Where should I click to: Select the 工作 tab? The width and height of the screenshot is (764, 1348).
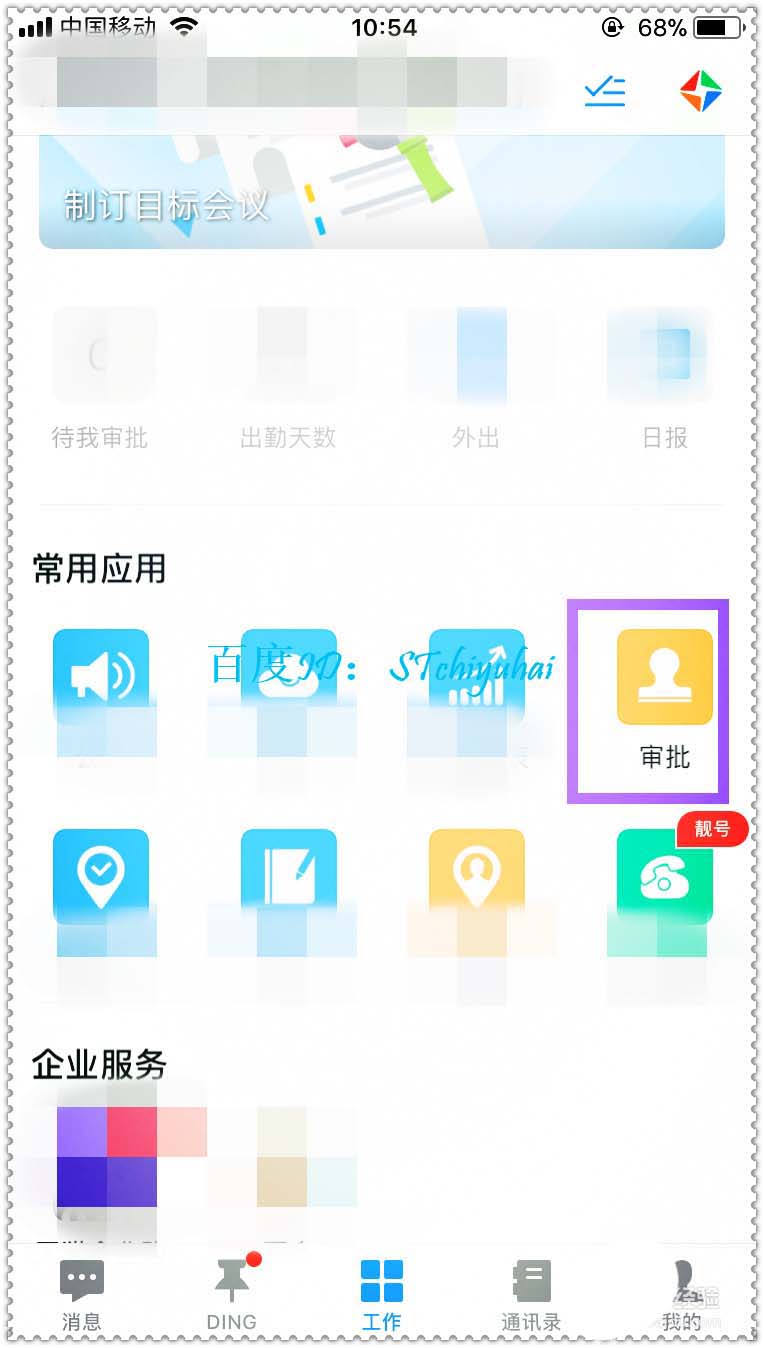tap(382, 1294)
